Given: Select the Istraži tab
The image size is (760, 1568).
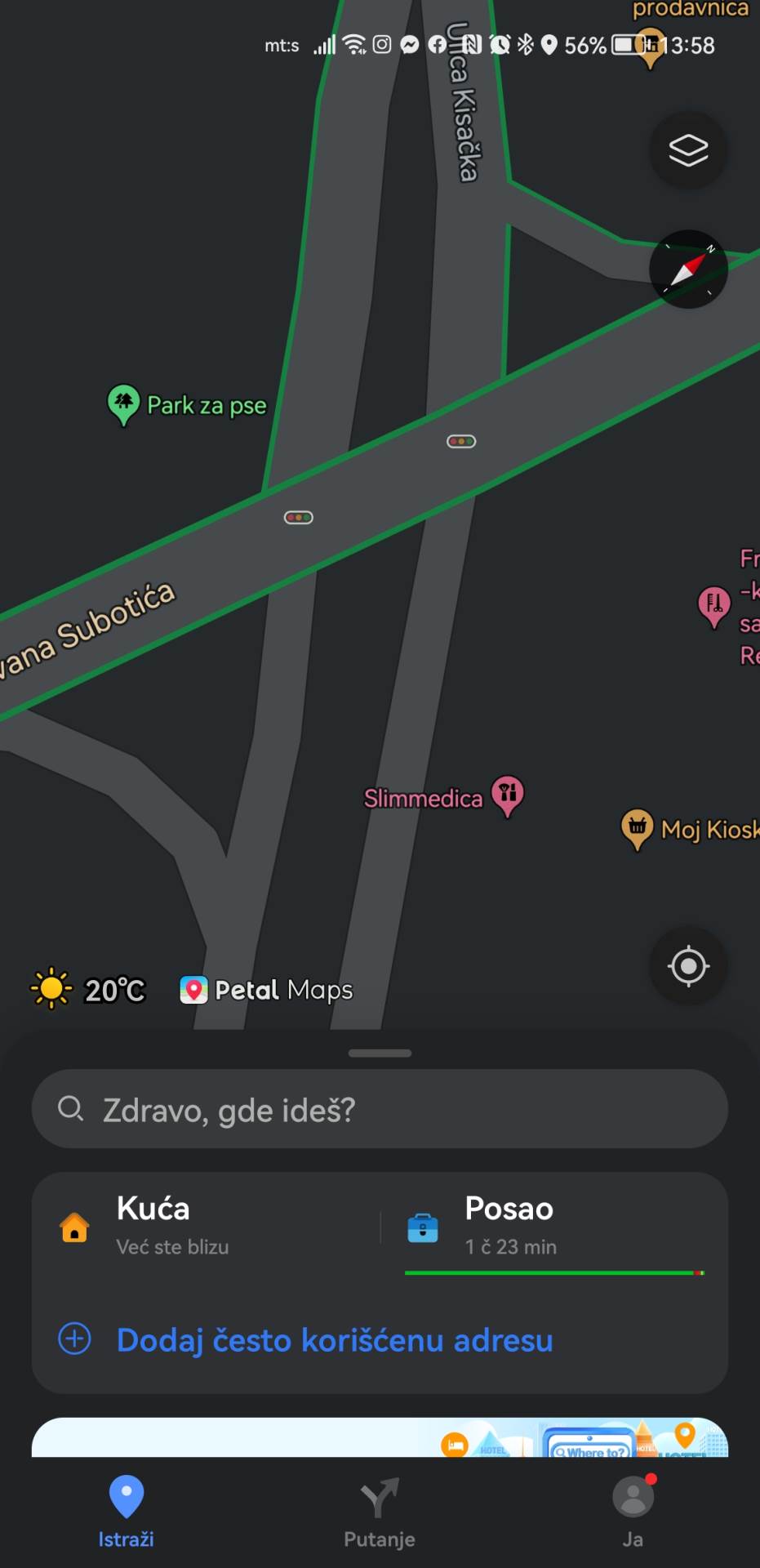Looking at the screenshot, I should click(x=126, y=1515).
